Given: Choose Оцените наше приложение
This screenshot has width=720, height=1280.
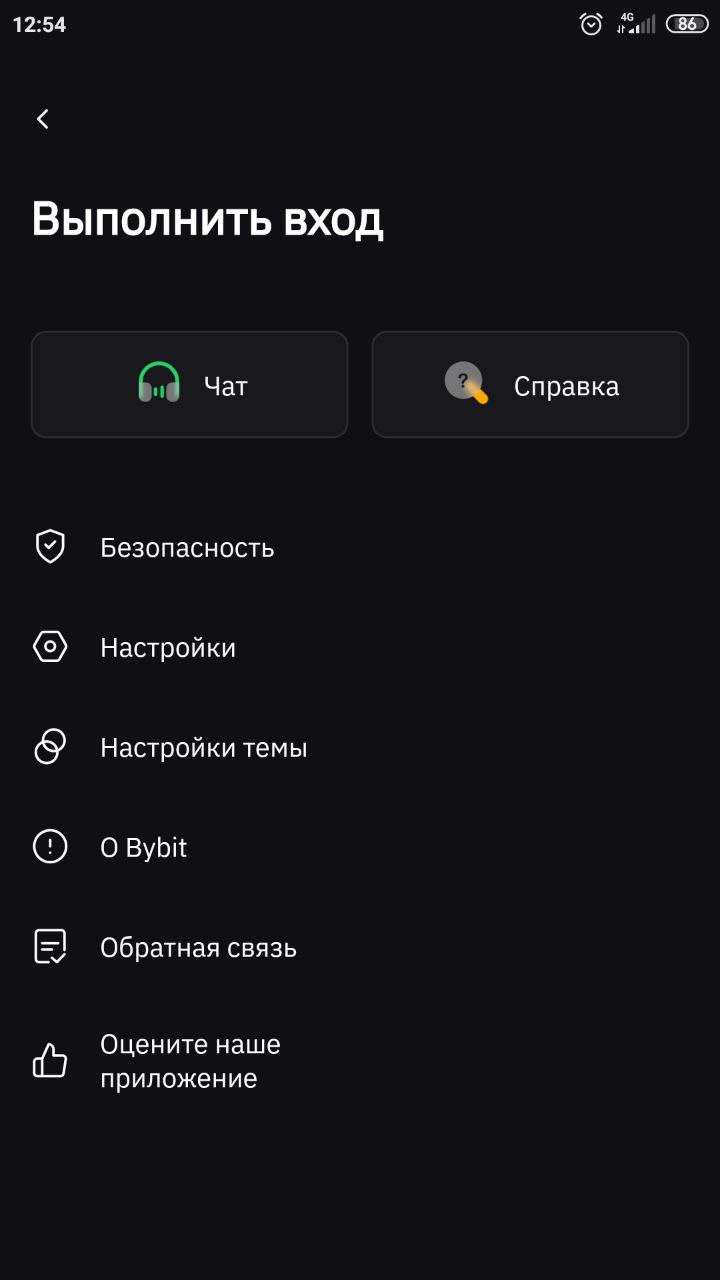Looking at the screenshot, I should point(190,1061).
